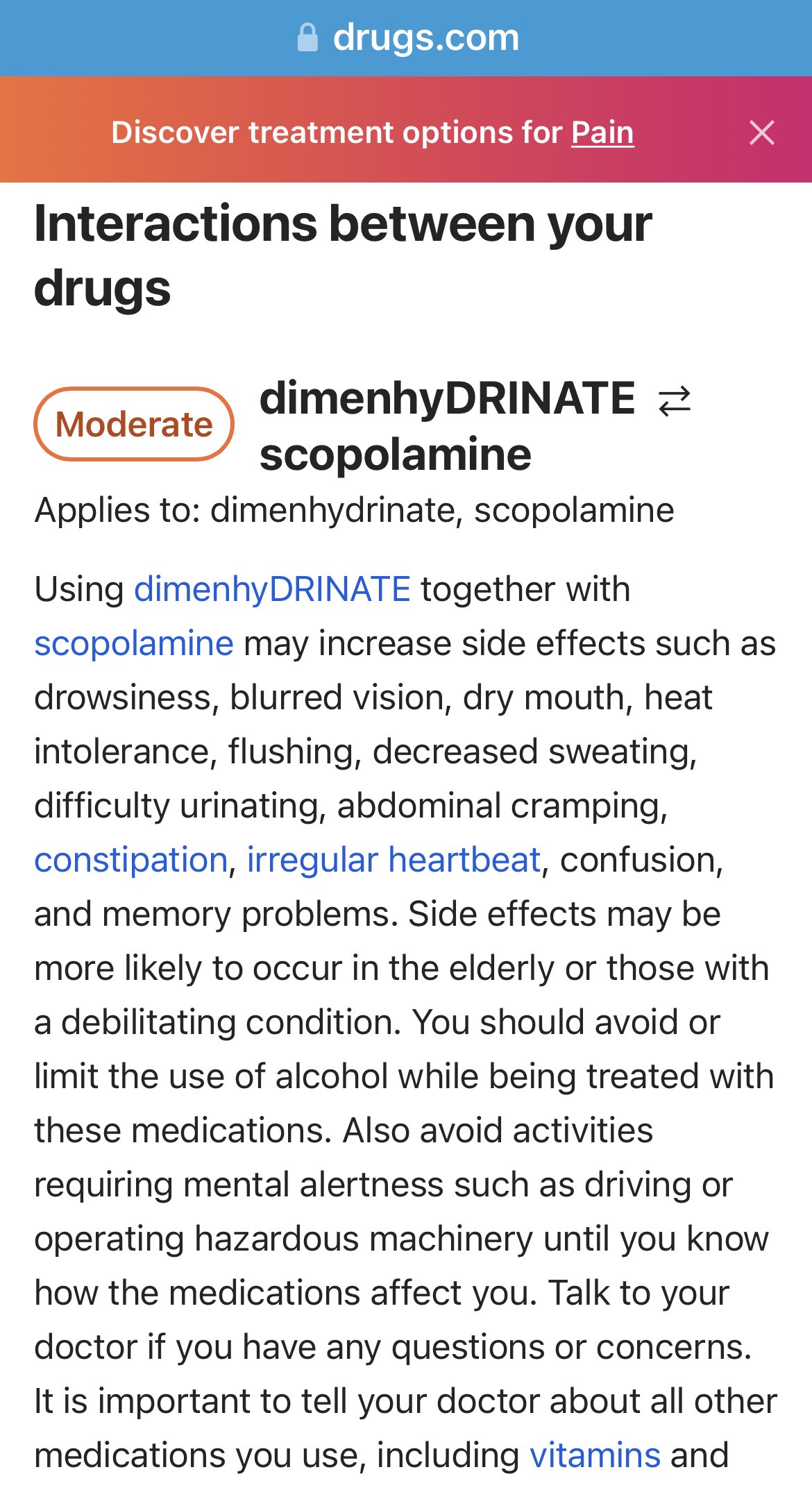Screen dimensions: 812x1490
Task: Dismiss the treatment options banner
Action: tap(762, 132)
